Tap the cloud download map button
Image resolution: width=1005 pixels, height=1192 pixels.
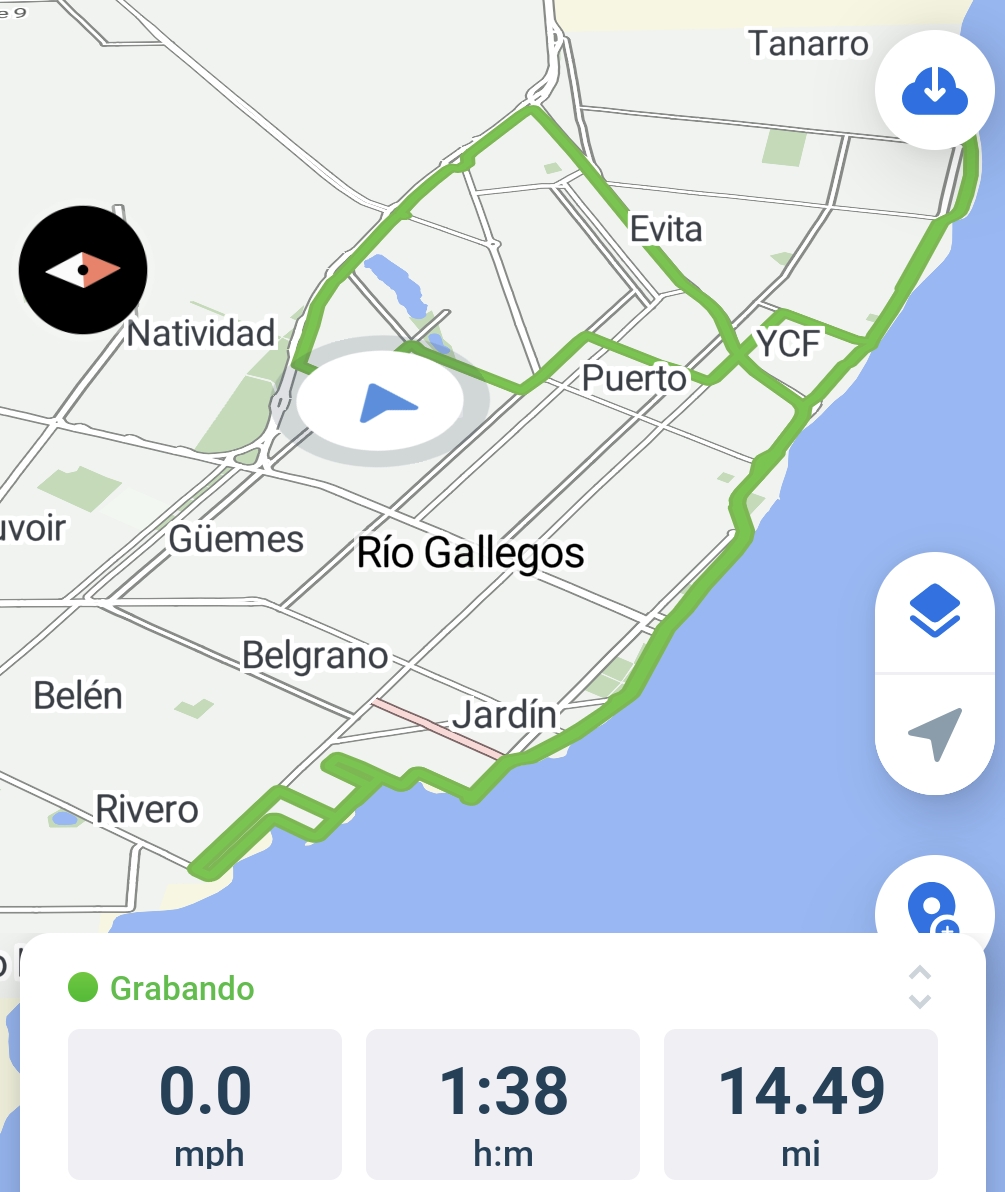(934, 91)
